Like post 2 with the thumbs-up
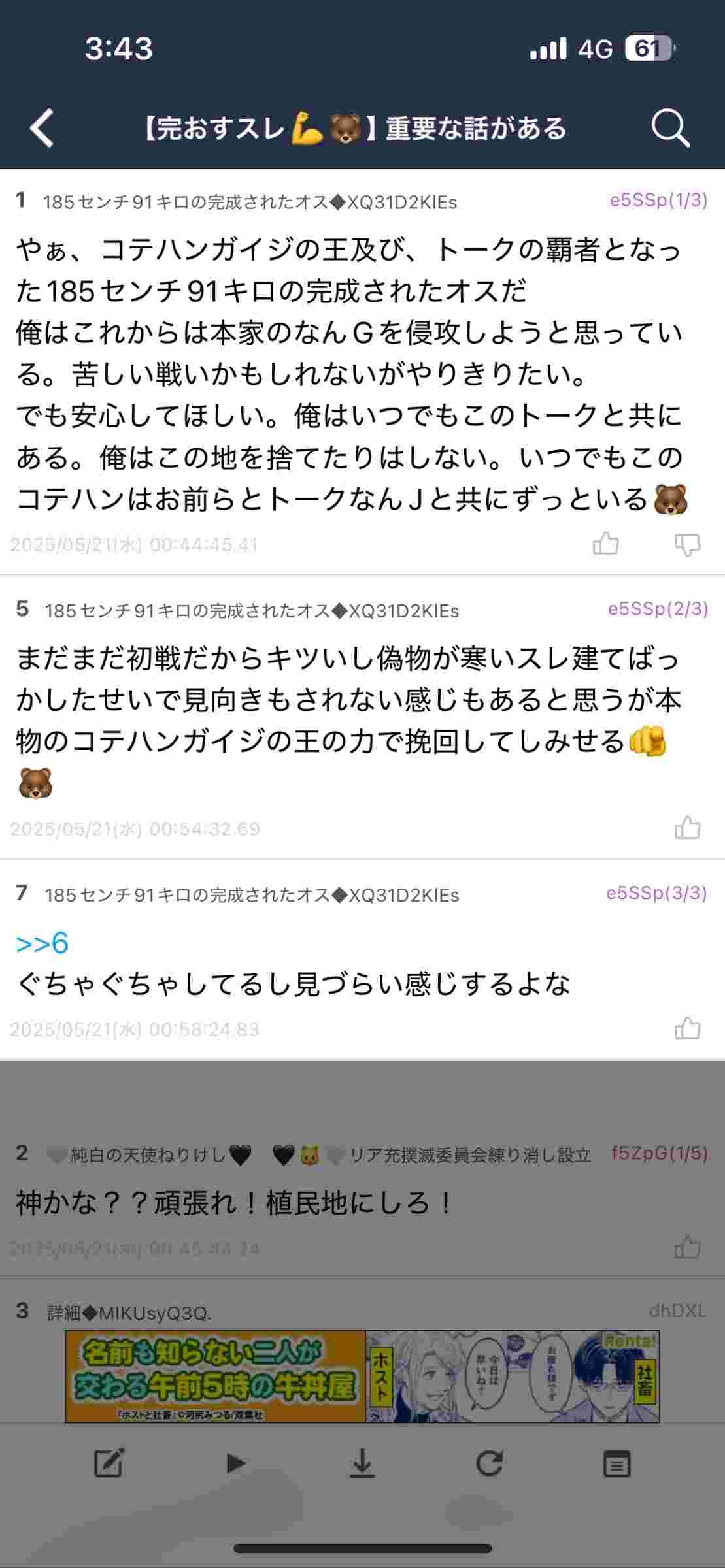This screenshot has height=1568, width=725. point(687,1247)
